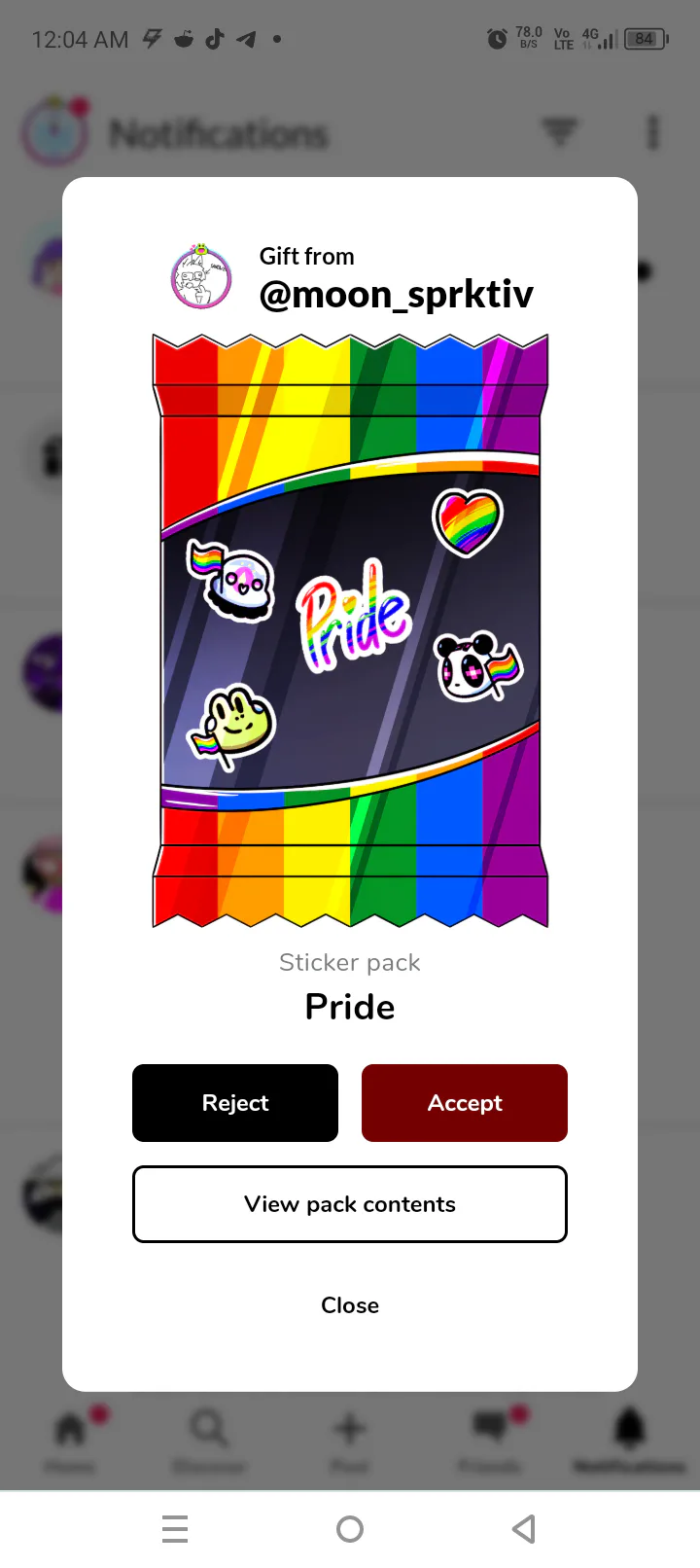The height and width of the screenshot is (1568, 700).
Task: Go to the system home screen
Action: pyautogui.click(x=350, y=1529)
